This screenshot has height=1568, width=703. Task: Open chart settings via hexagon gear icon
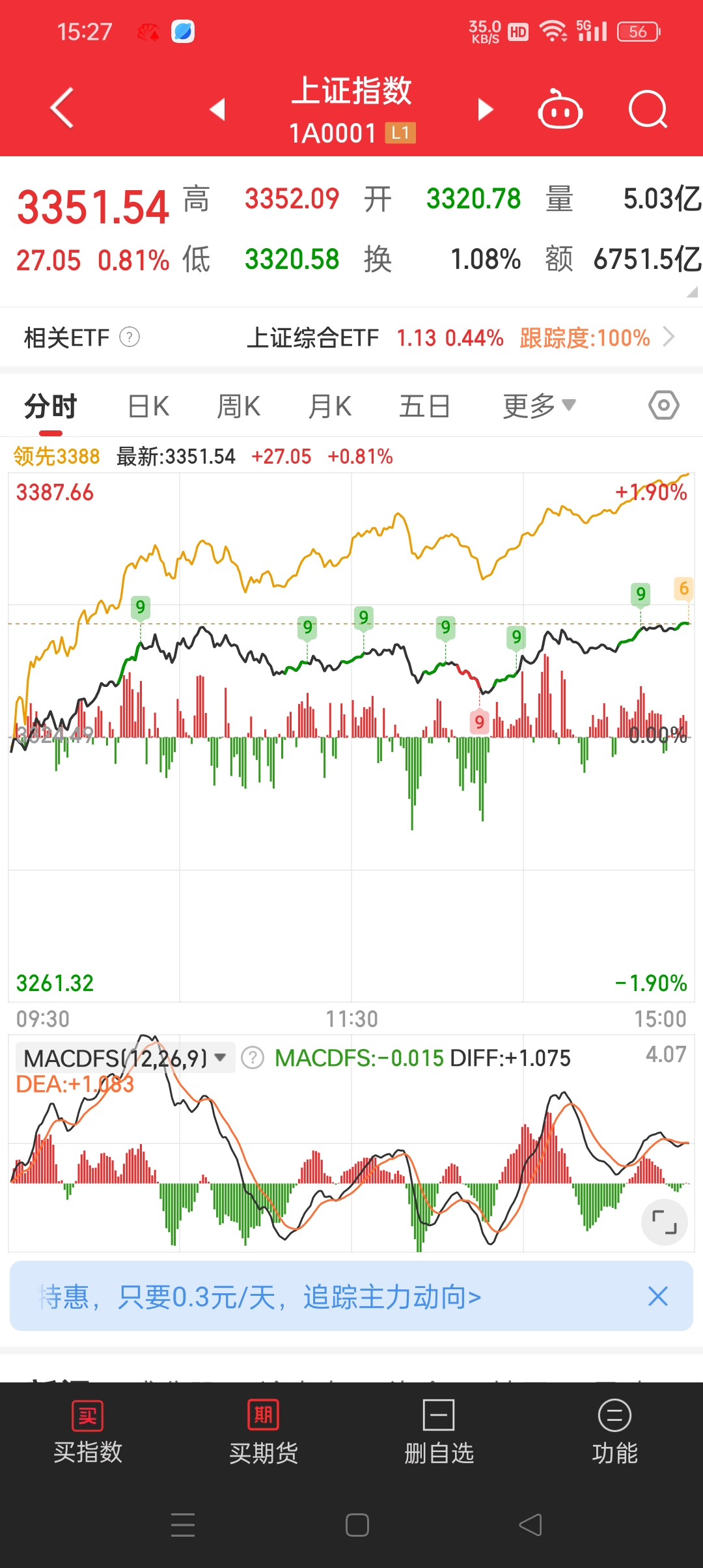(663, 404)
